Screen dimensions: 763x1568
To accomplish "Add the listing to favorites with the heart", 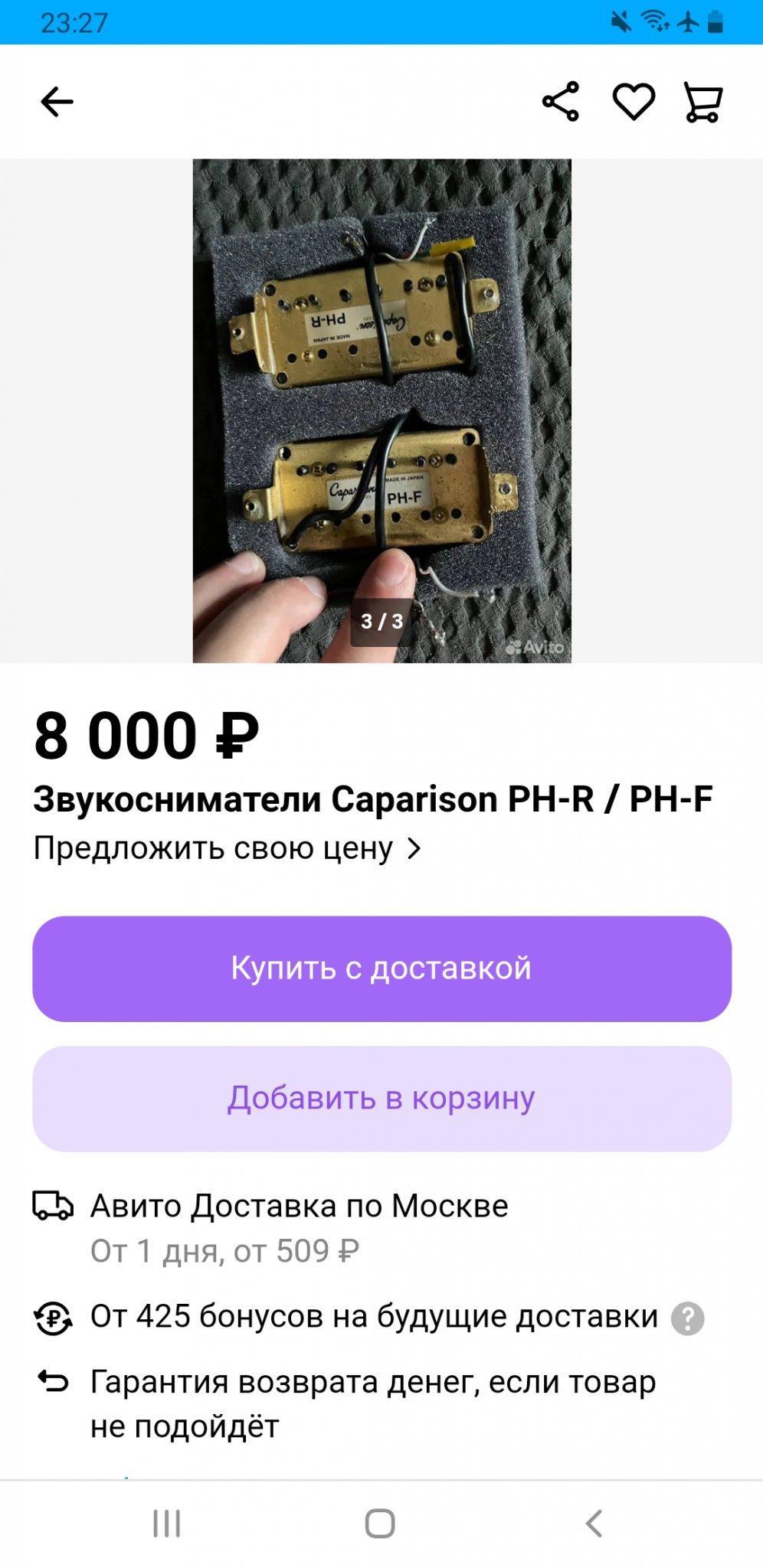I will point(634,102).
